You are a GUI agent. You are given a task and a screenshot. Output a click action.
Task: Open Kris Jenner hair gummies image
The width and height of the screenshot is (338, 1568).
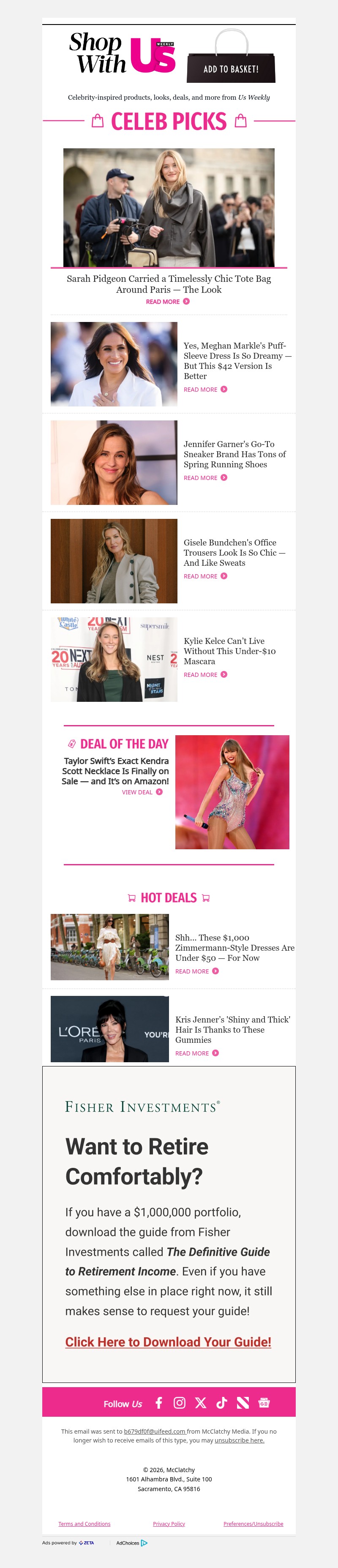109,1029
